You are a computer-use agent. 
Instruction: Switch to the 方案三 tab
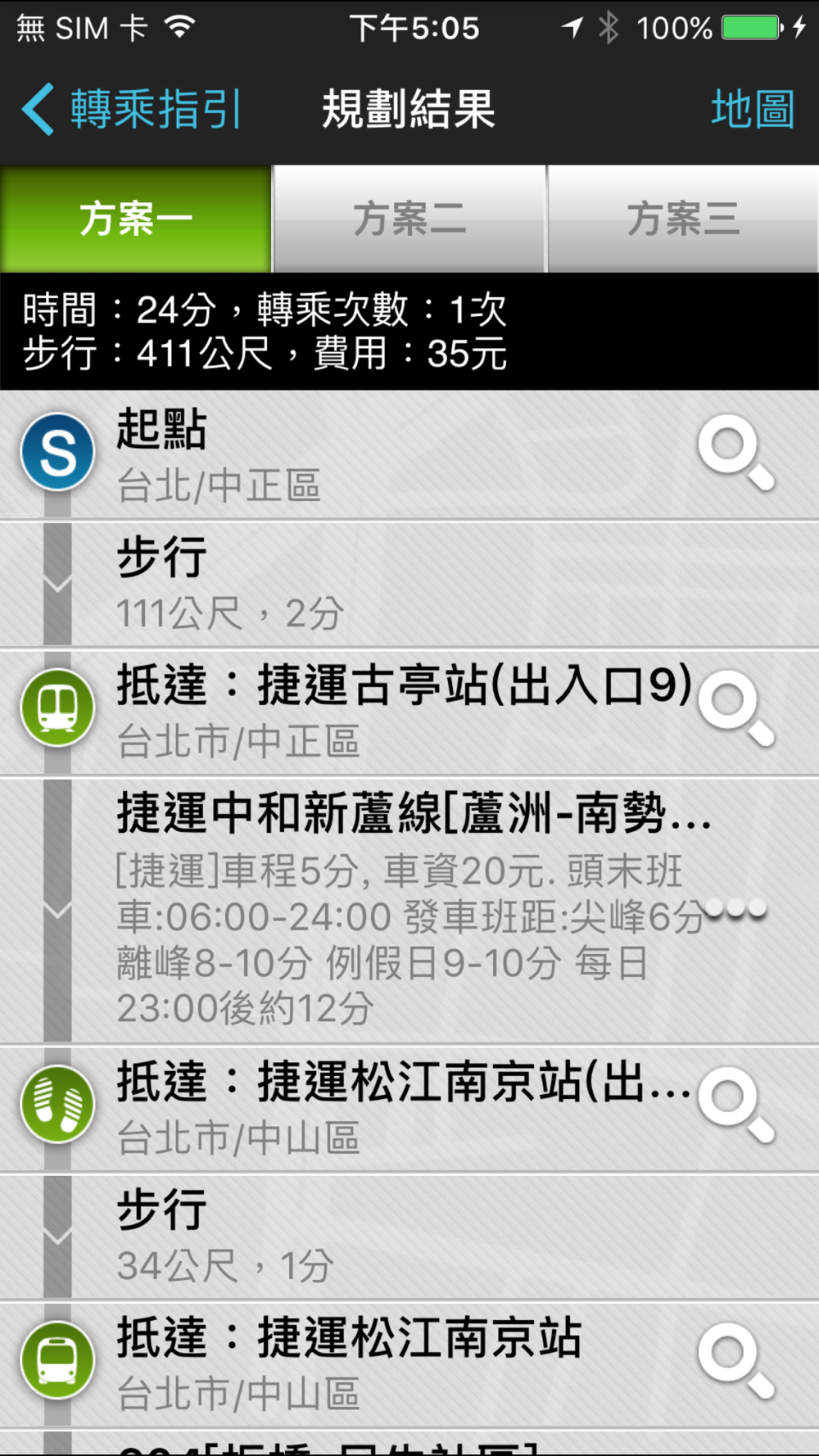point(683,219)
